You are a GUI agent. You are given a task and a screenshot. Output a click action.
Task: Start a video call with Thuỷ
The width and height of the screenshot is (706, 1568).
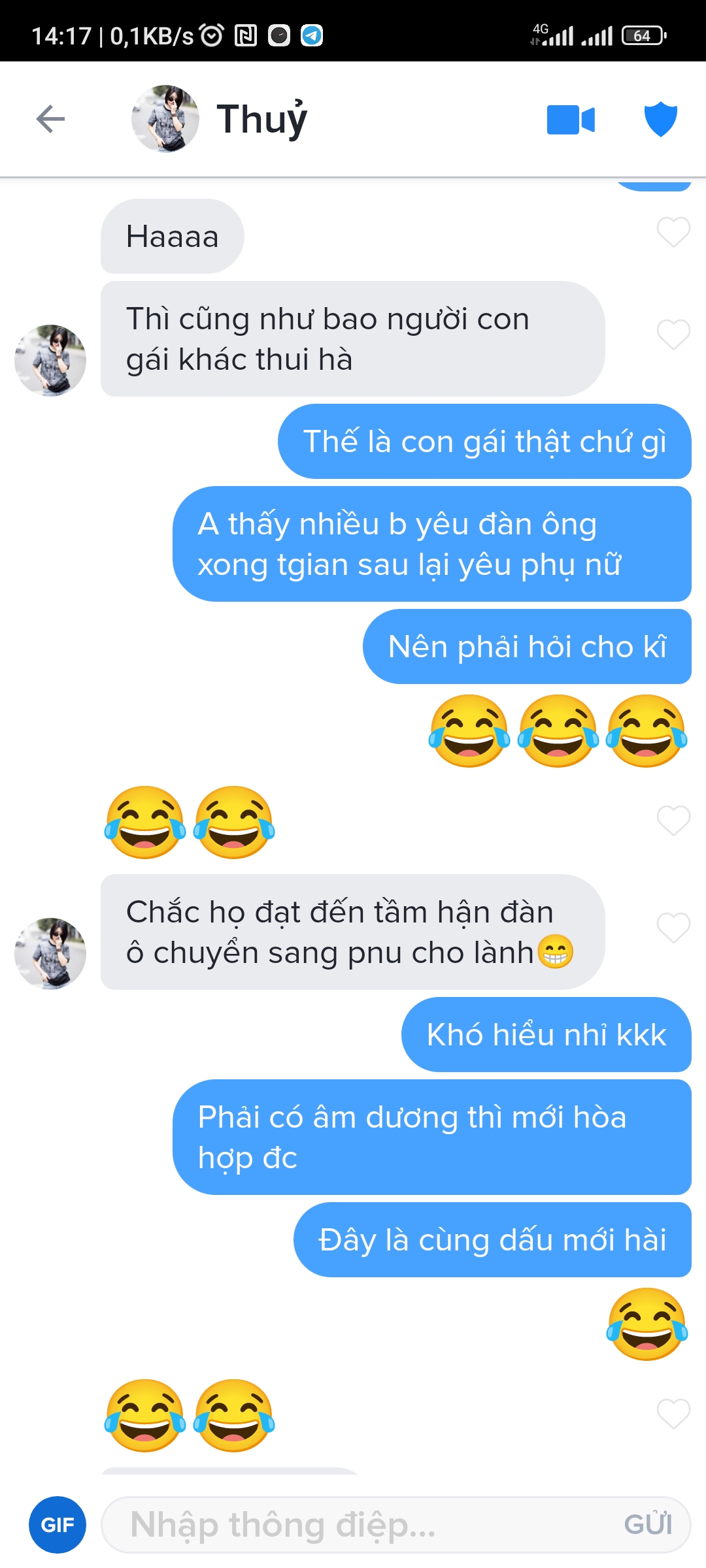click(571, 120)
